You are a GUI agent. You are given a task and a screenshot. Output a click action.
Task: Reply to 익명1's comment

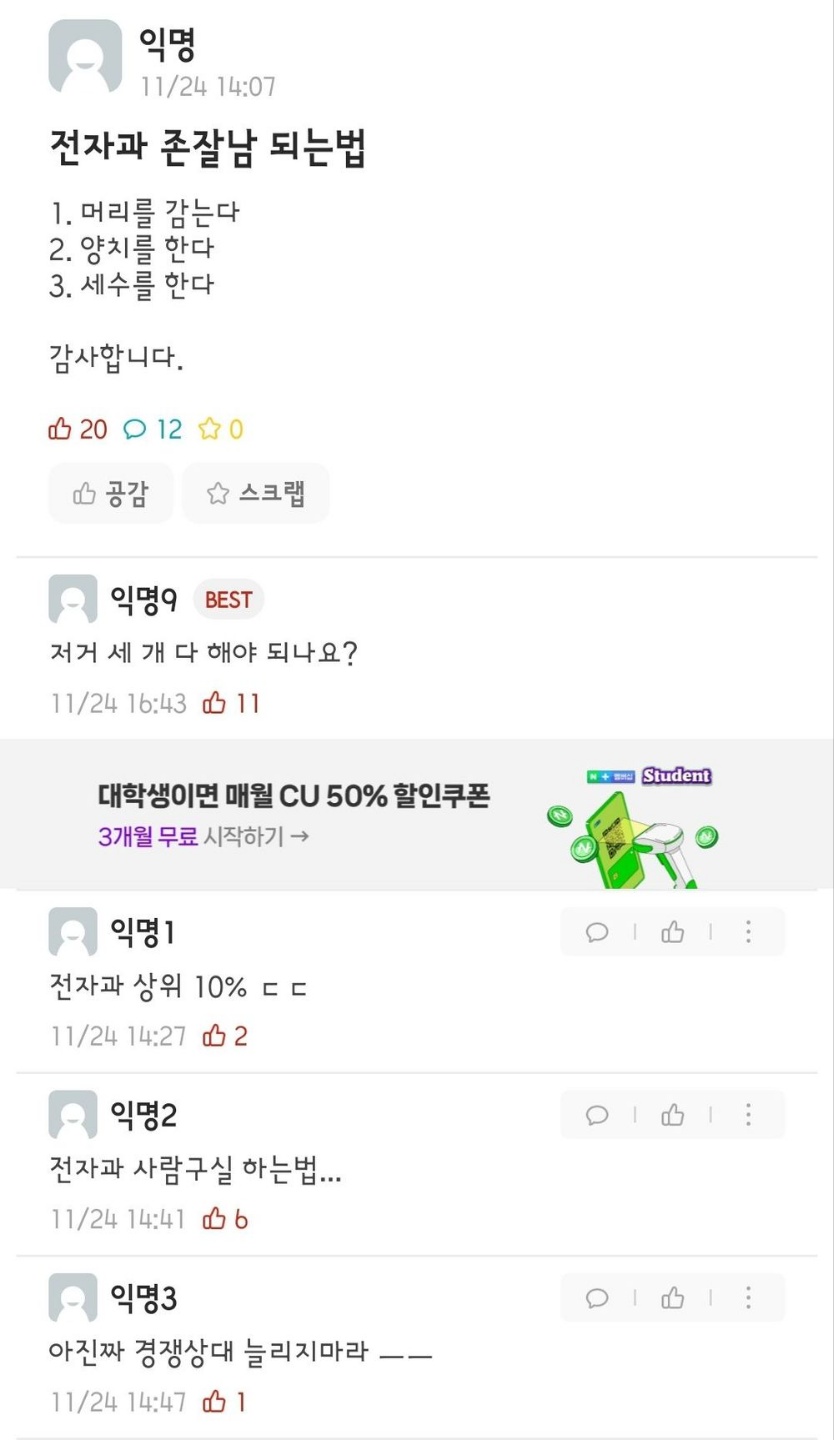597,932
